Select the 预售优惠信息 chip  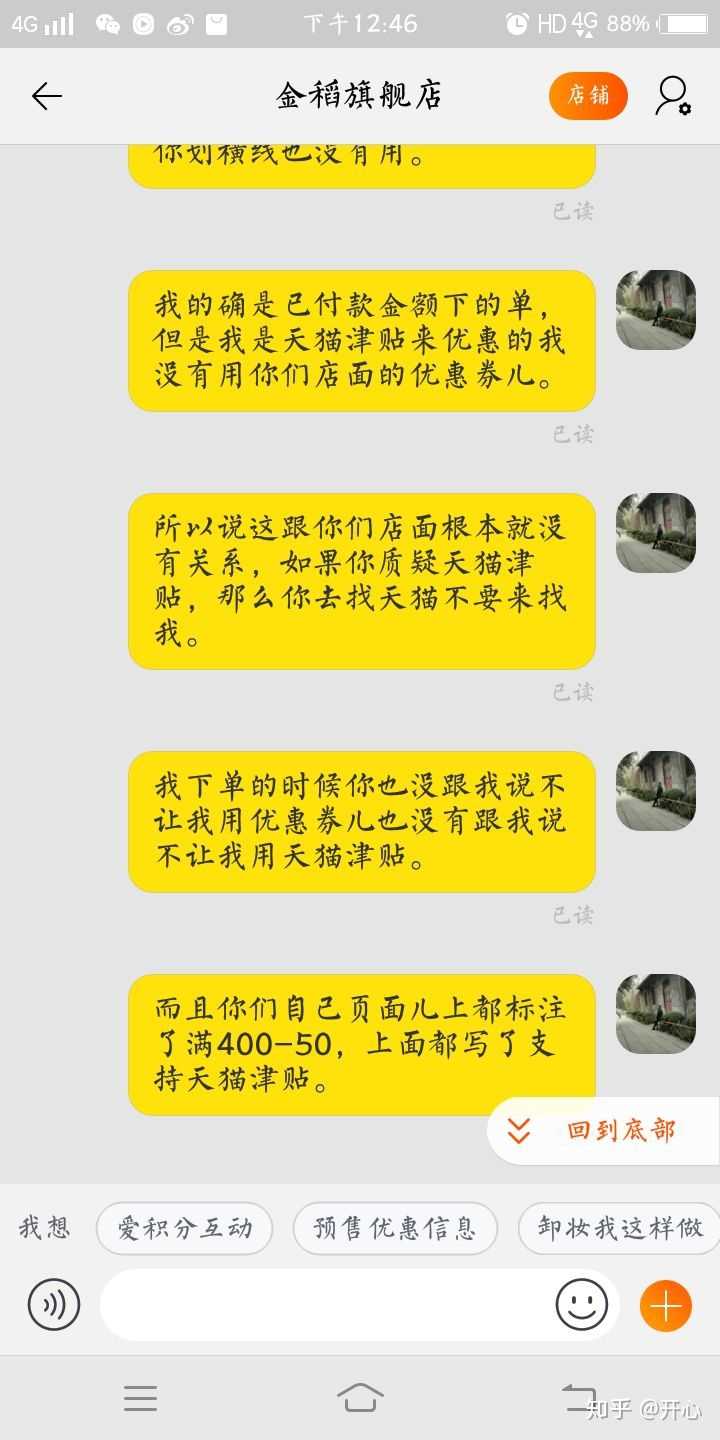tap(394, 1228)
